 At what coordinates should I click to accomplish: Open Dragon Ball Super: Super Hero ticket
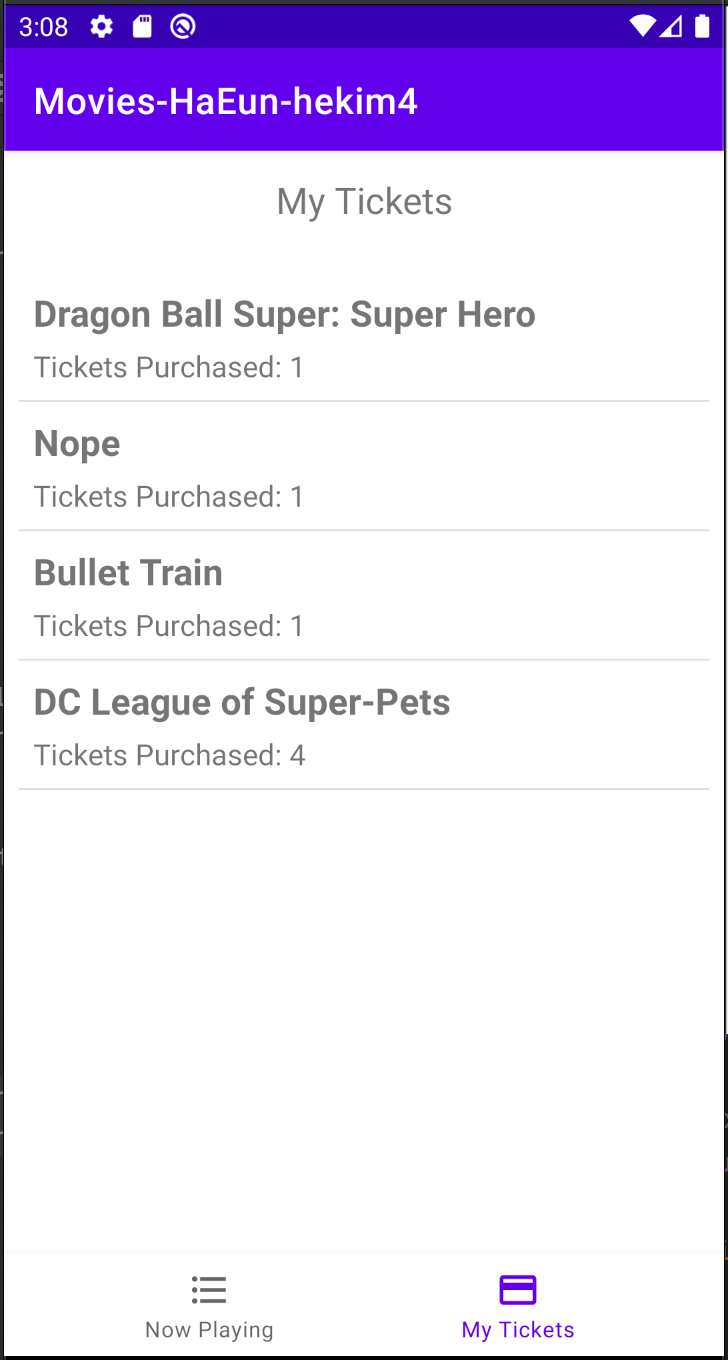364,339
